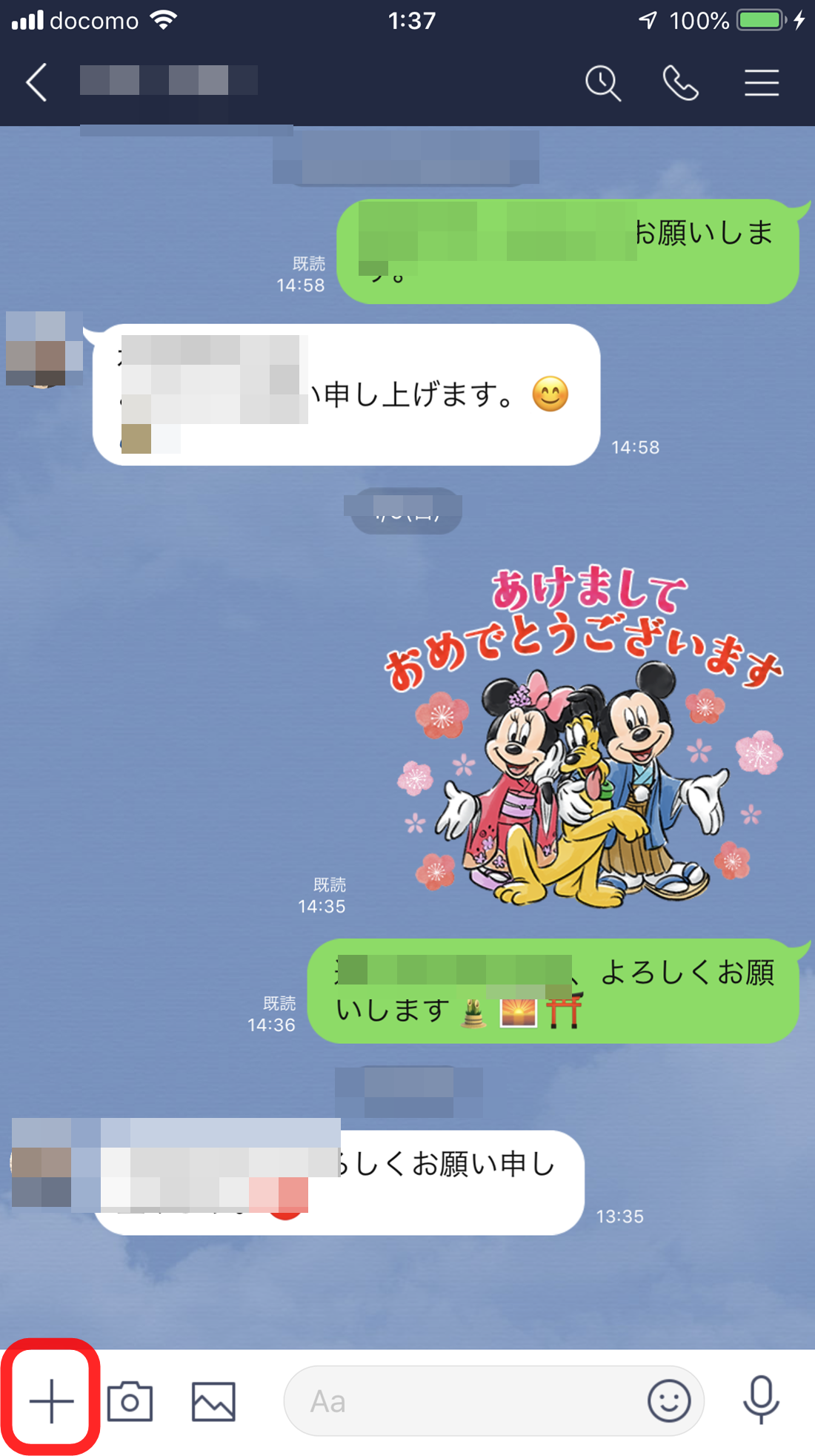Open the photo gallery picker

pyautogui.click(x=213, y=1401)
